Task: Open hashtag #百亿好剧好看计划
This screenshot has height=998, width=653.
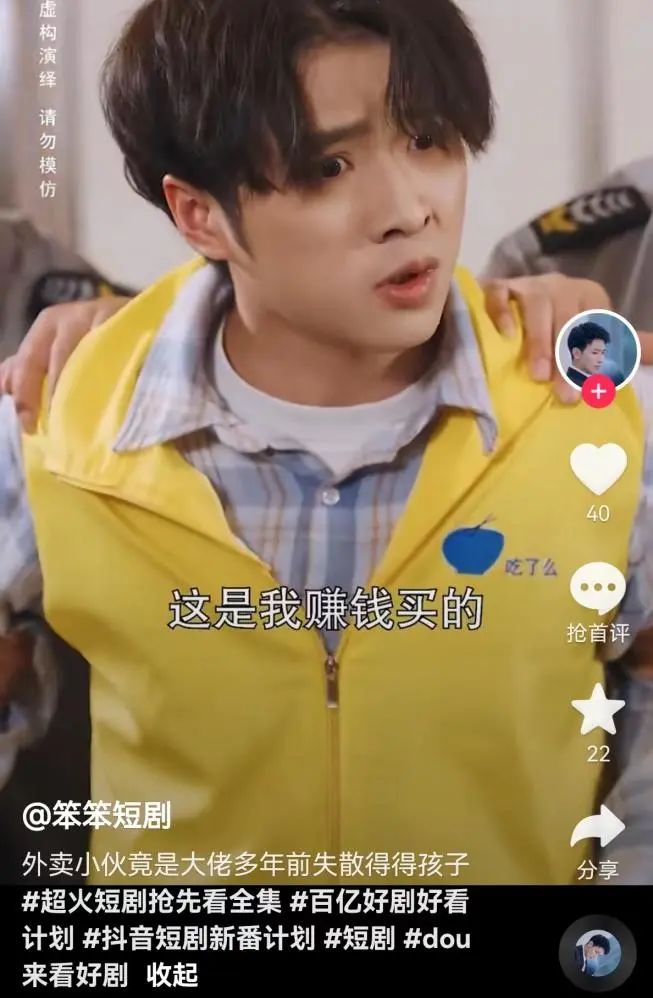Action: pyautogui.click(x=380, y=902)
